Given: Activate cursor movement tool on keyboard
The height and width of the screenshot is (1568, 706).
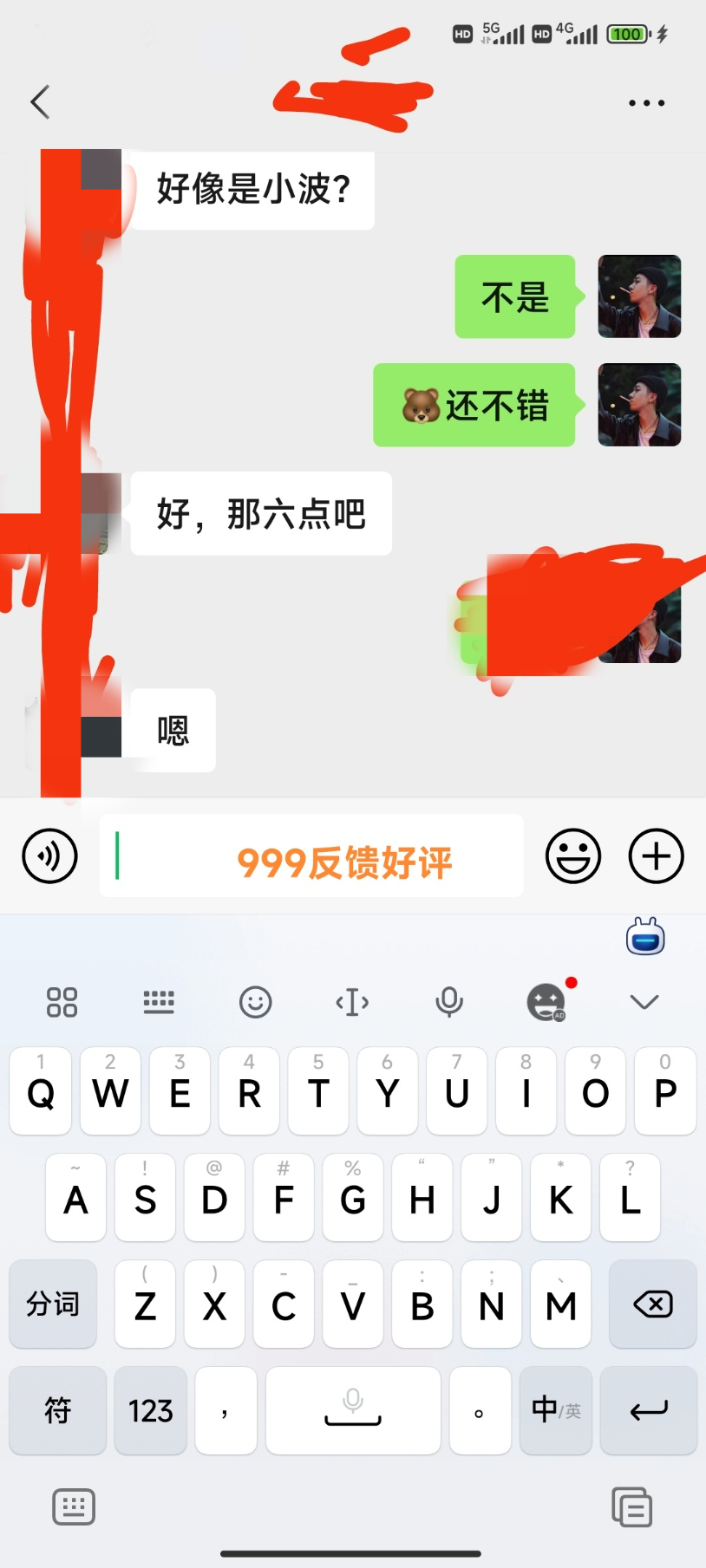Looking at the screenshot, I should tap(352, 1002).
